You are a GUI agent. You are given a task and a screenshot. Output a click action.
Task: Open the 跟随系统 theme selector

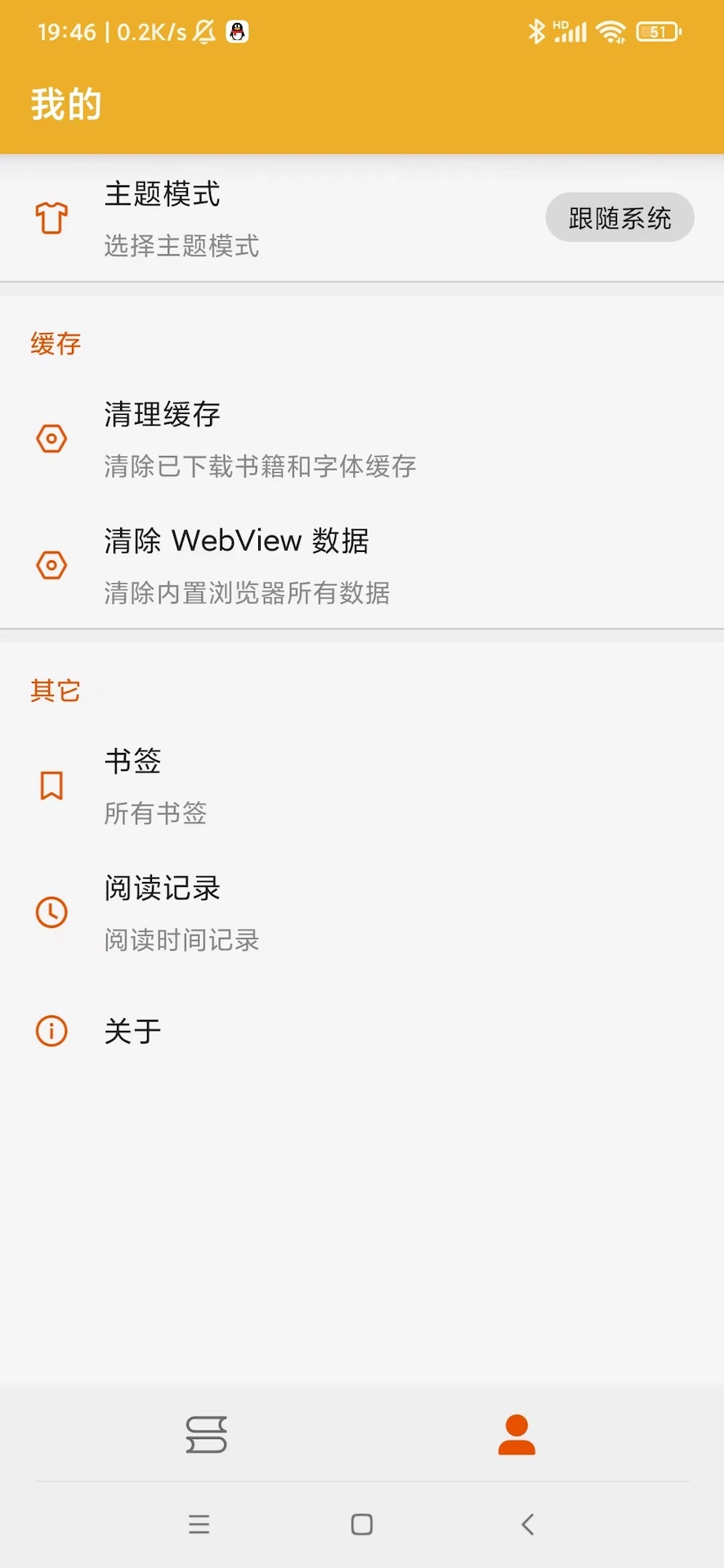click(x=619, y=217)
